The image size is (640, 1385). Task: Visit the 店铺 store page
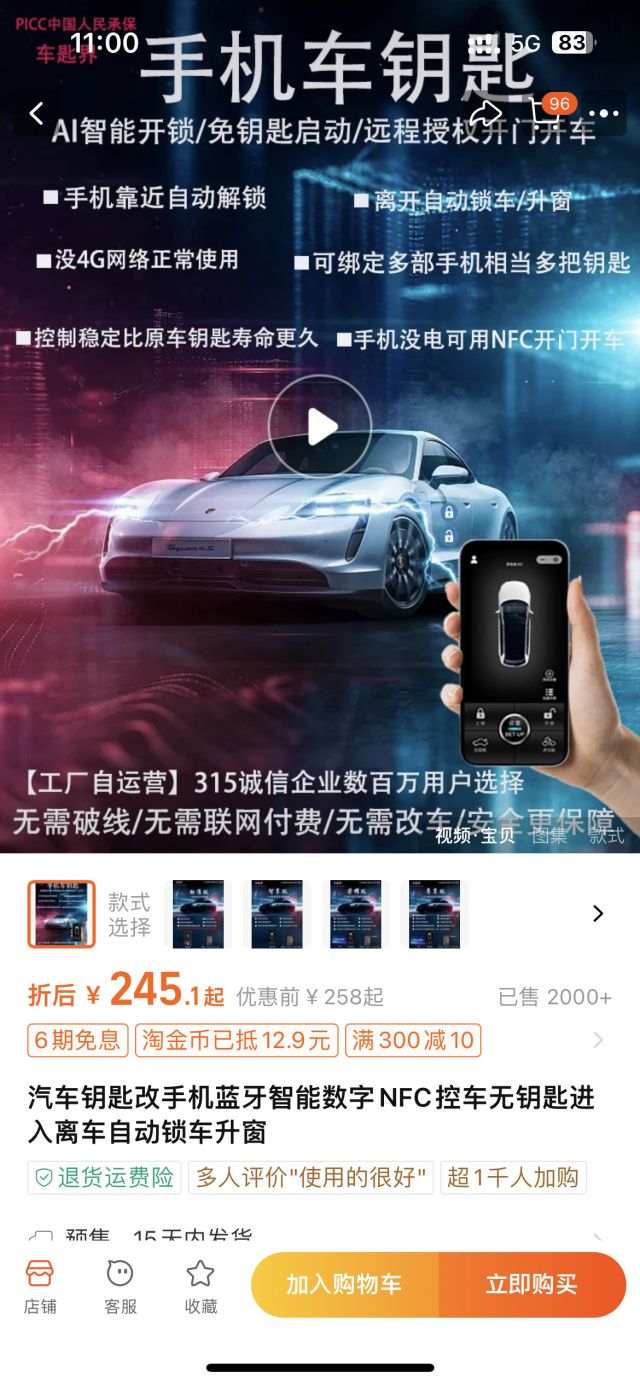click(40, 1285)
